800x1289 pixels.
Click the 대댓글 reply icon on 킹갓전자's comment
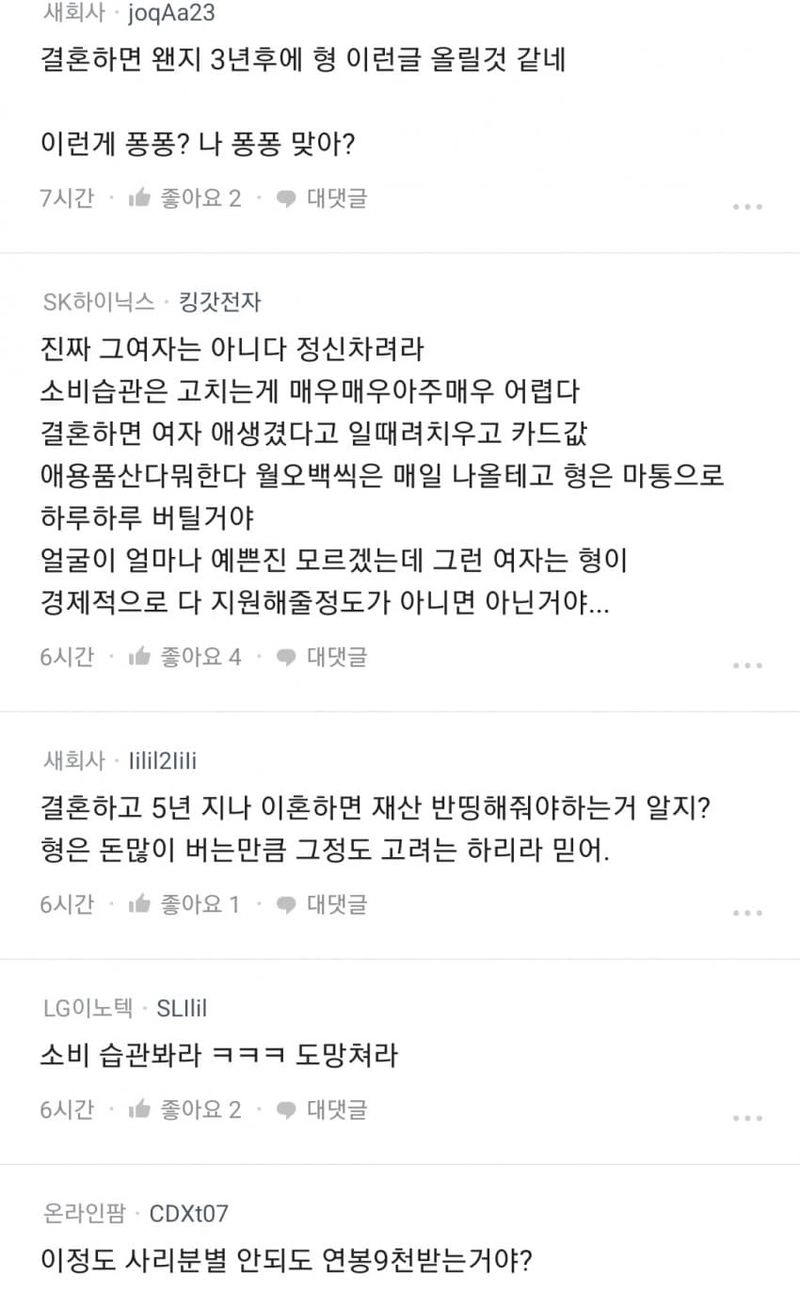pos(288,657)
